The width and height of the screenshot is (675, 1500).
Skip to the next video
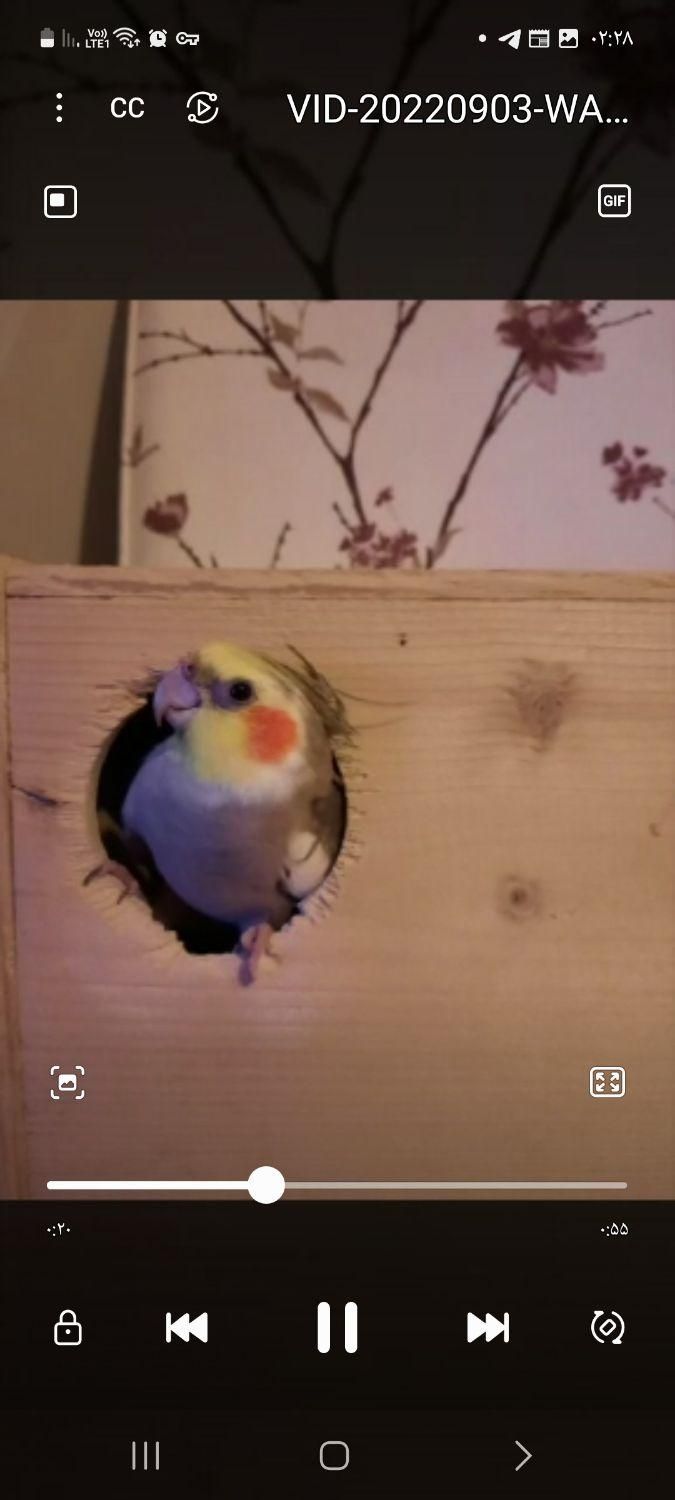click(x=488, y=1328)
